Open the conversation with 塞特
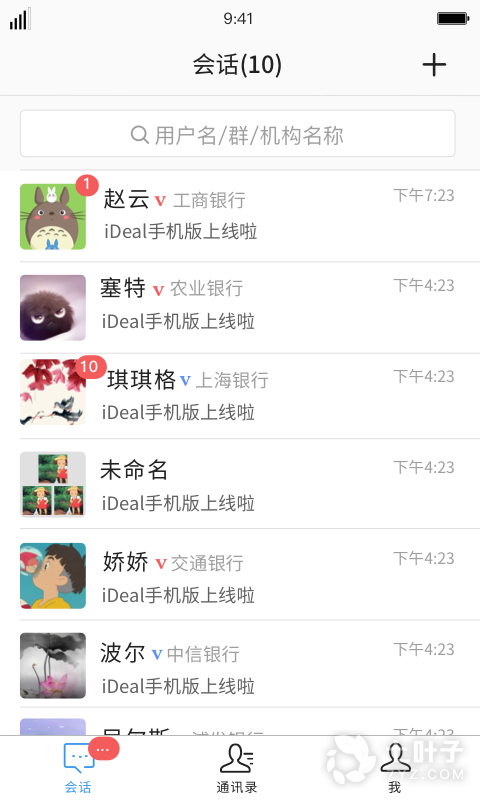The height and width of the screenshot is (800, 480). (x=240, y=308)
